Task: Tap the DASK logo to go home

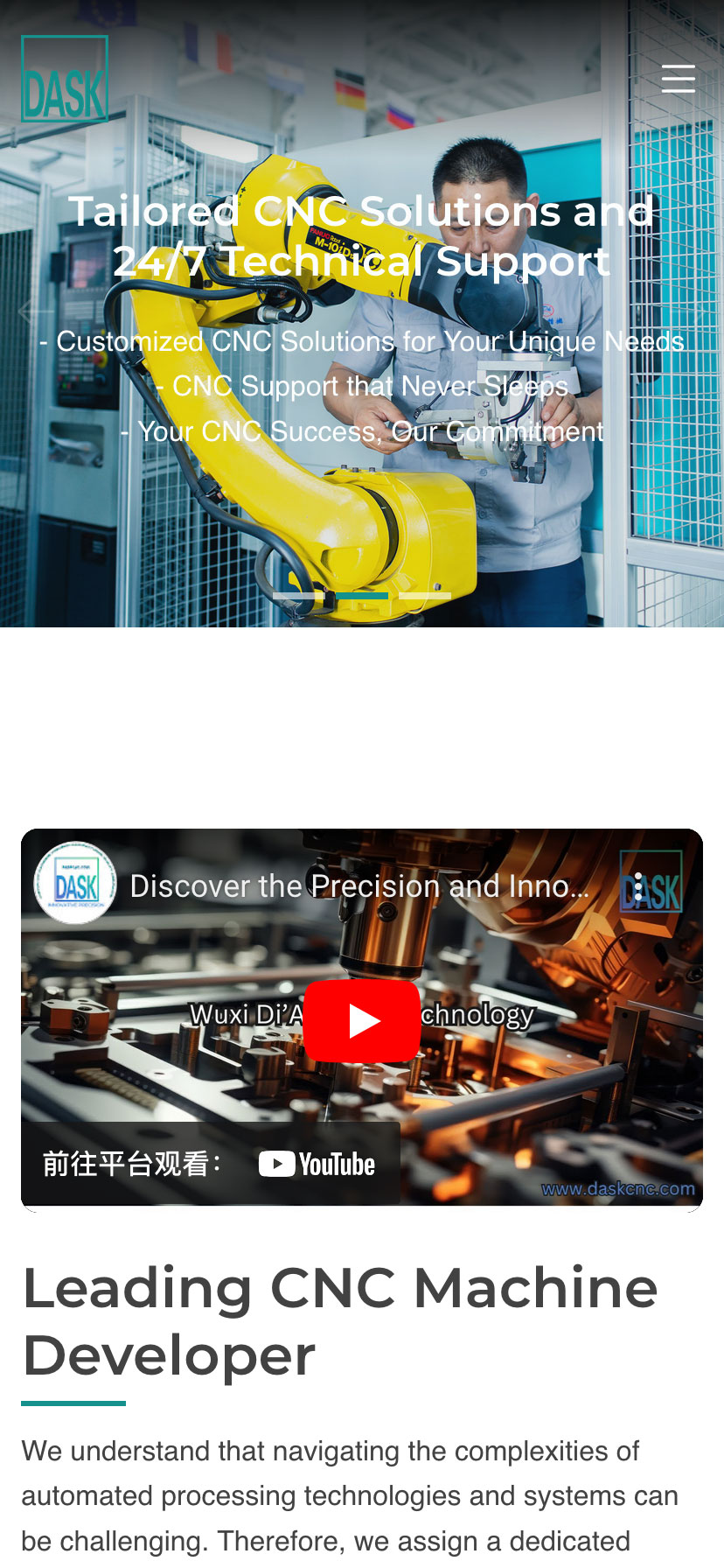Action: tap(65, 79)
